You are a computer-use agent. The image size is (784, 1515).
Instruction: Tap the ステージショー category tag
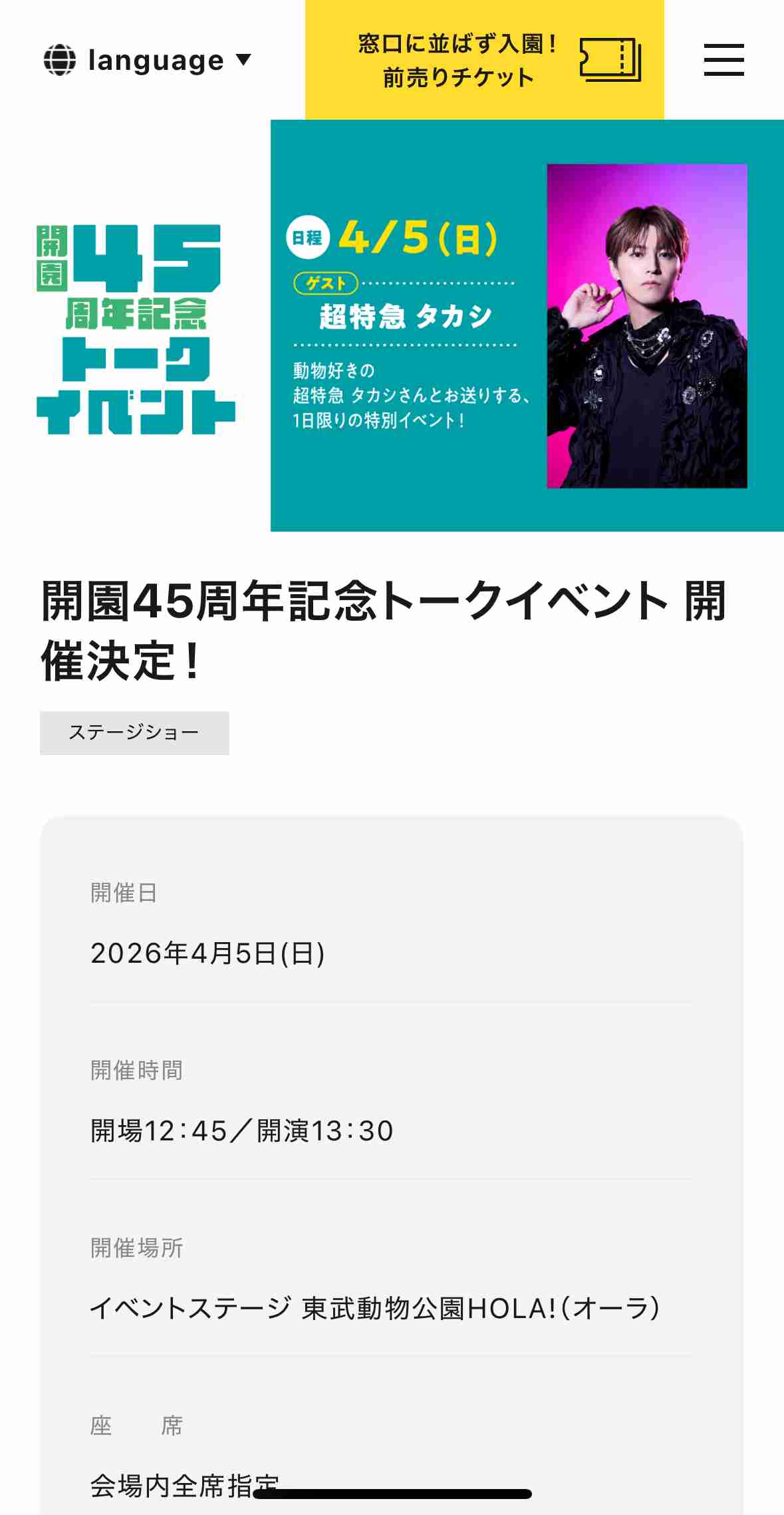[134, 733]
